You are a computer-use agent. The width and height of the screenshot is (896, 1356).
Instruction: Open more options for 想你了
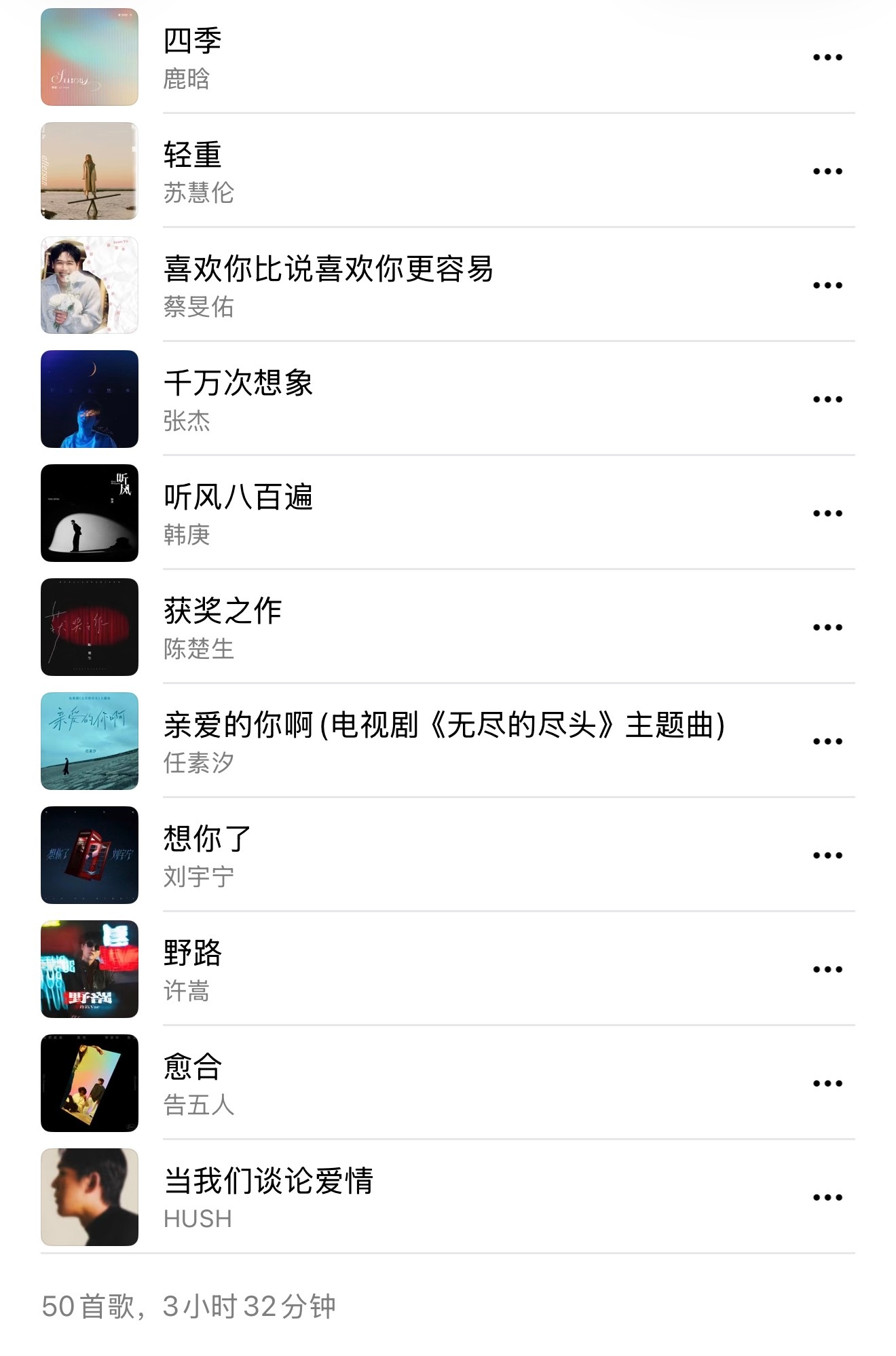(827, 856)
